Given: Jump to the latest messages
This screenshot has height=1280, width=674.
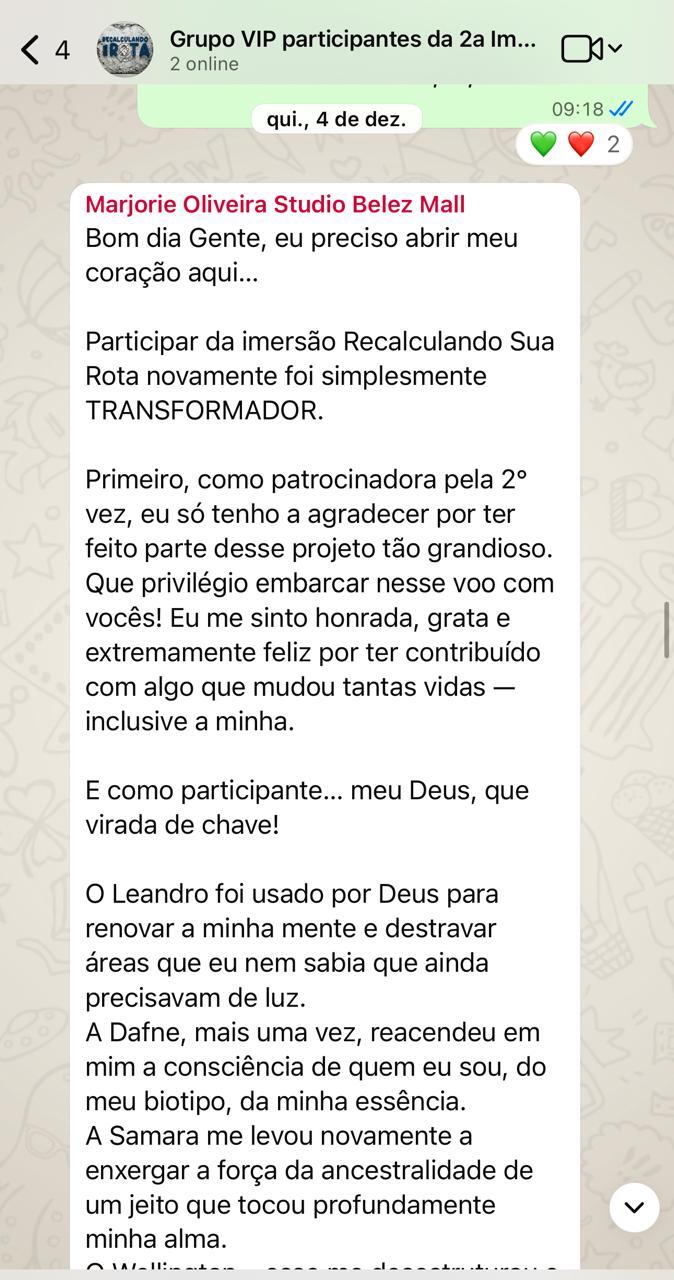Looking at the screenshot, I should (x=634, y=1207).
